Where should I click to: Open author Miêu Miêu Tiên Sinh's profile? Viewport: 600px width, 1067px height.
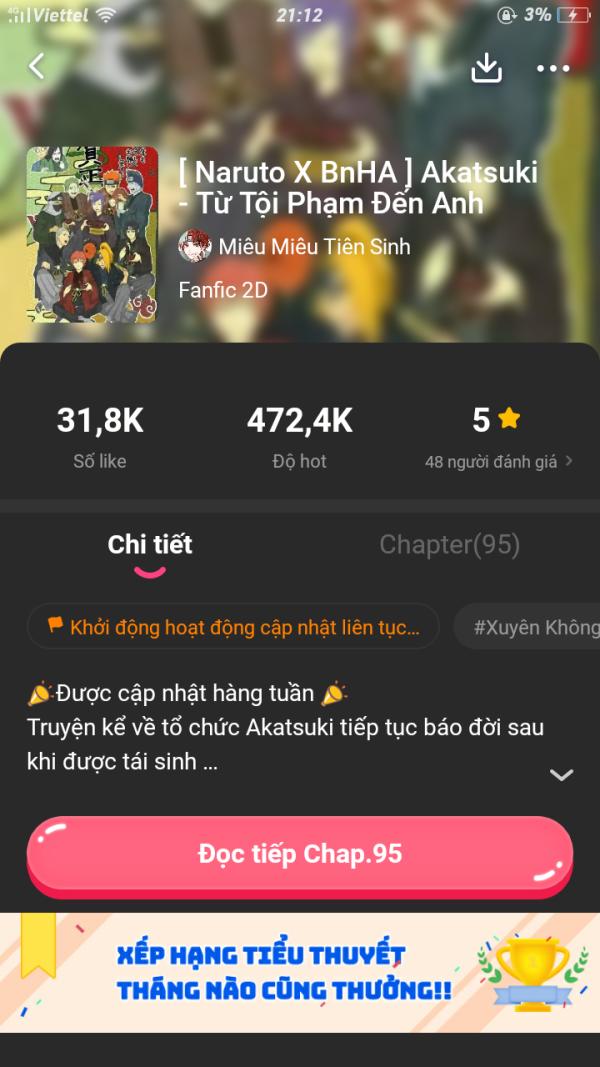[x=295, y=246]
